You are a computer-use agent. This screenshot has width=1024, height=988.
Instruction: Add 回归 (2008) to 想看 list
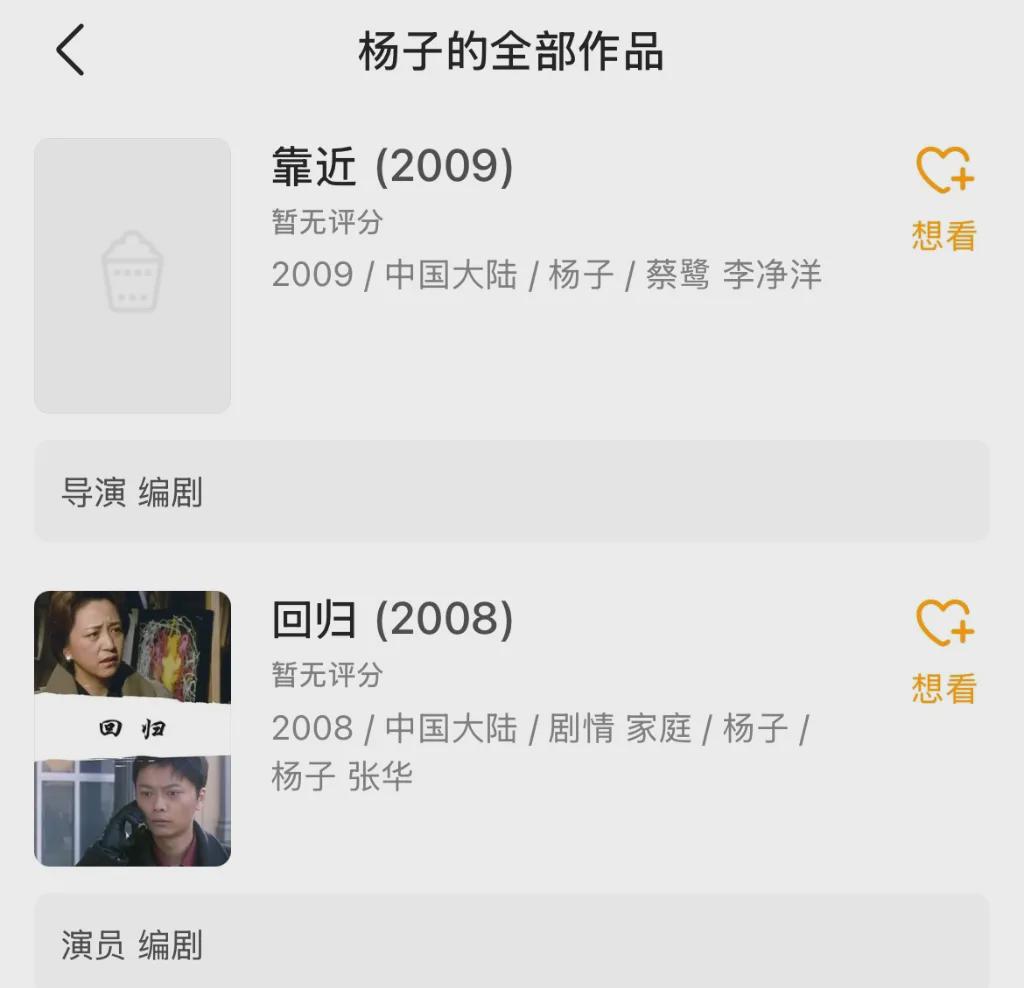coord(944,651)
